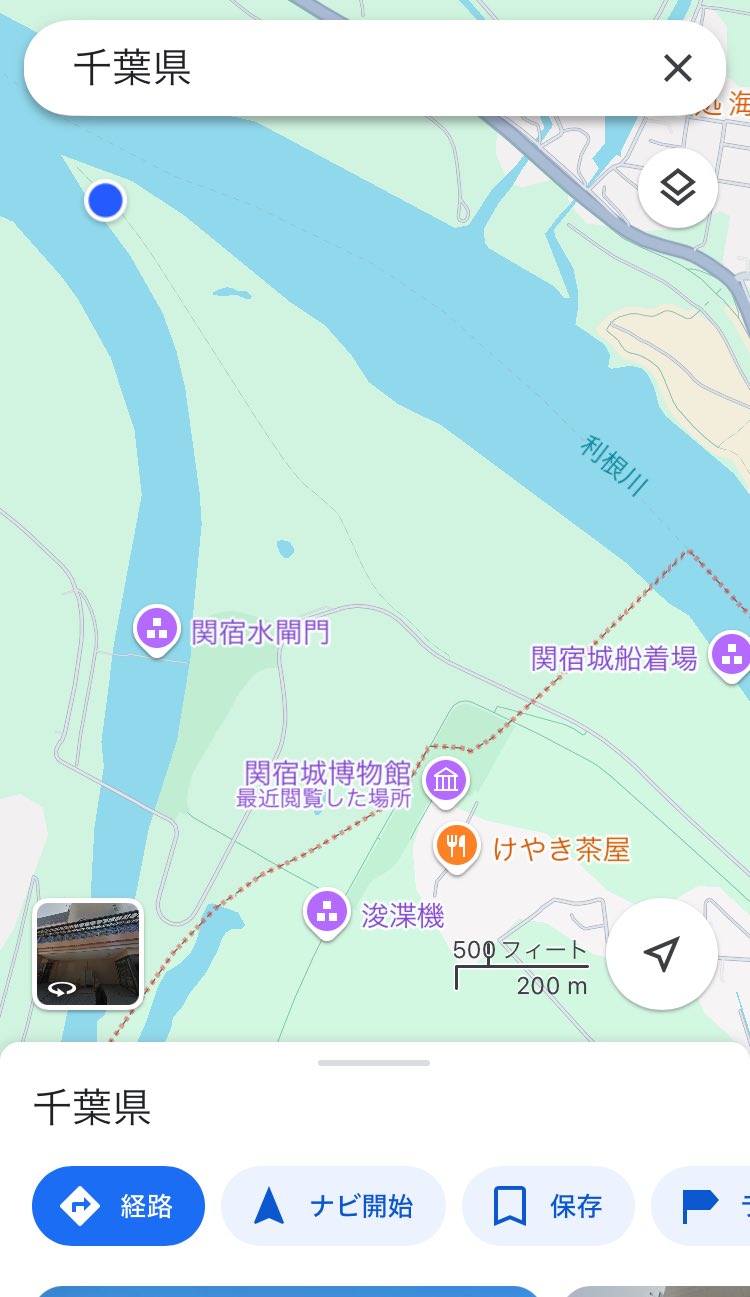Screen dimensions: 750x1297
Task: Select the 浚渫機 place marker icon
Action: click(x=327, y=914)
